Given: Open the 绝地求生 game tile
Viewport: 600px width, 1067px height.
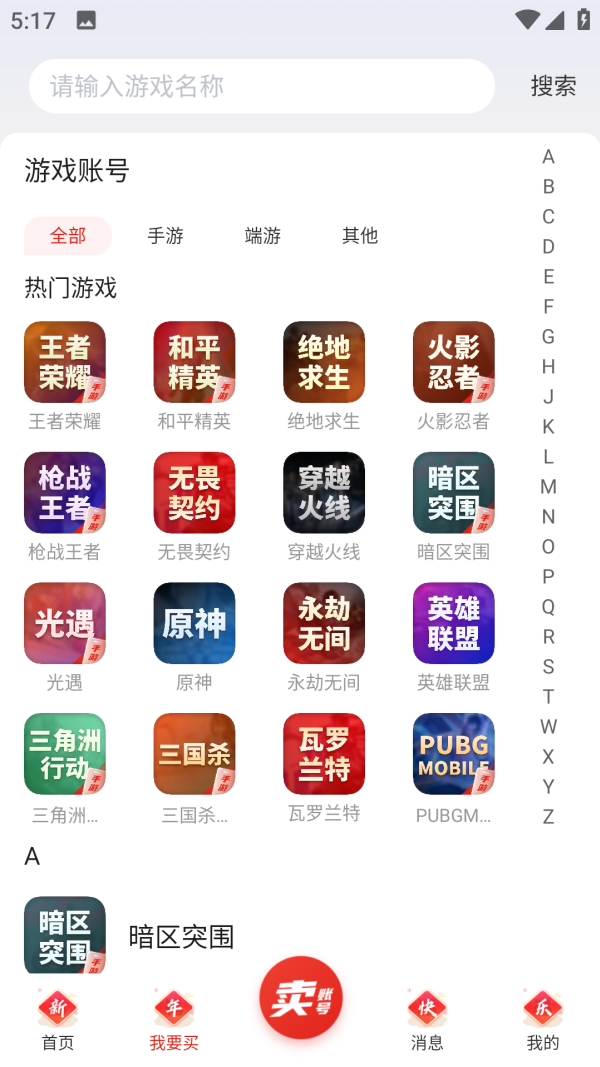Looking at the screenshot, I should pyautogui.click(x=324, y=363).
